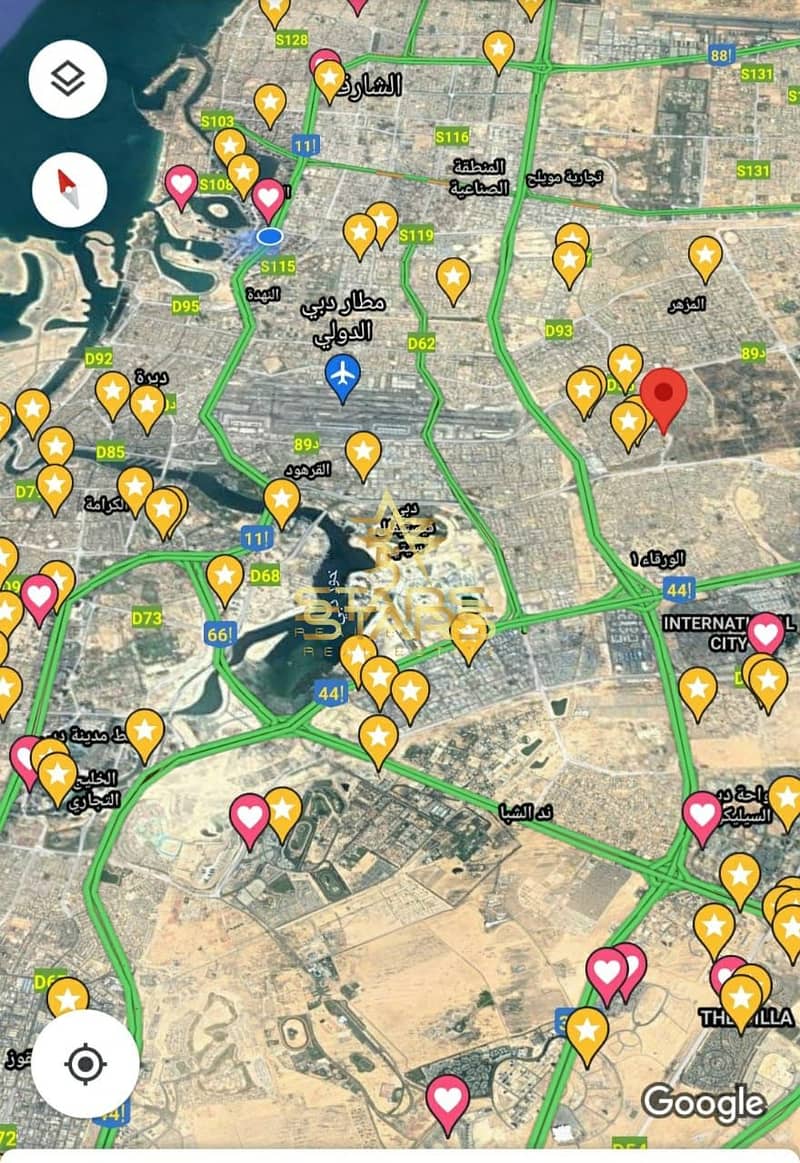Open the Dubai International Airport marker
Image resolution: width=800 pixels, height=1163 pixels.
[x=343, y=377]
